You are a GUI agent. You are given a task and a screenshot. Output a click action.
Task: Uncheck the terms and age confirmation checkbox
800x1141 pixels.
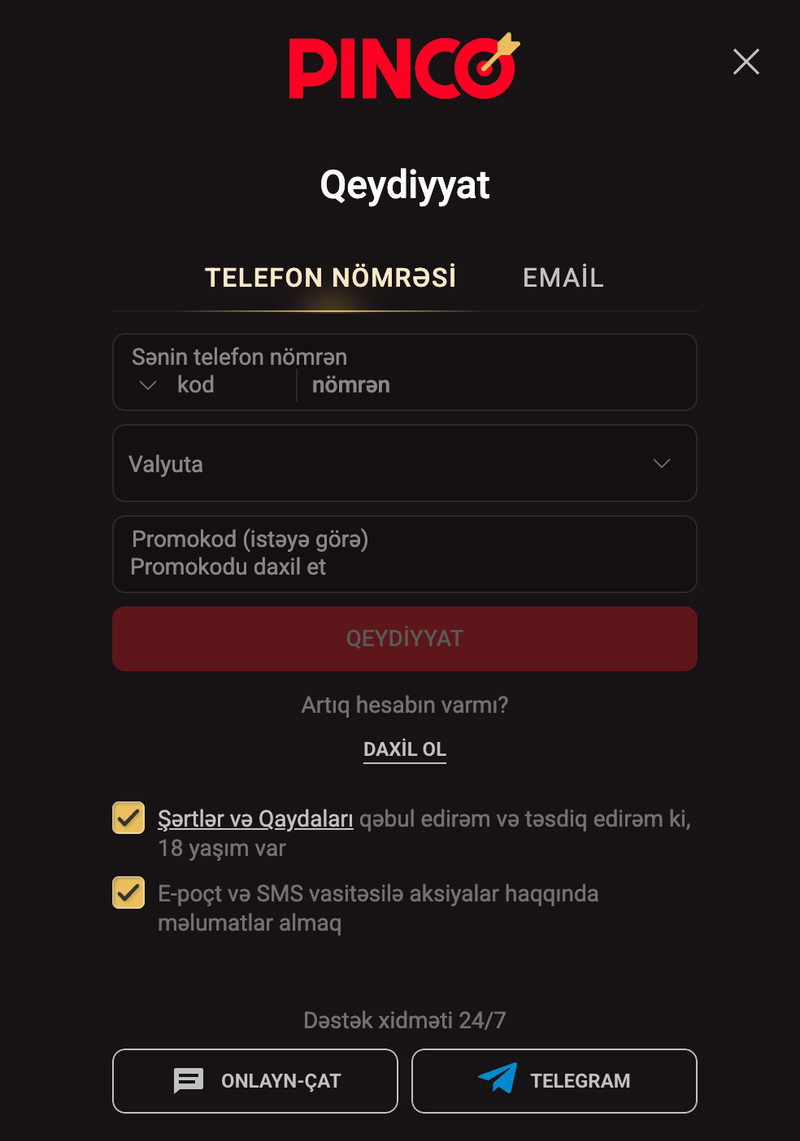pos(128,818)
